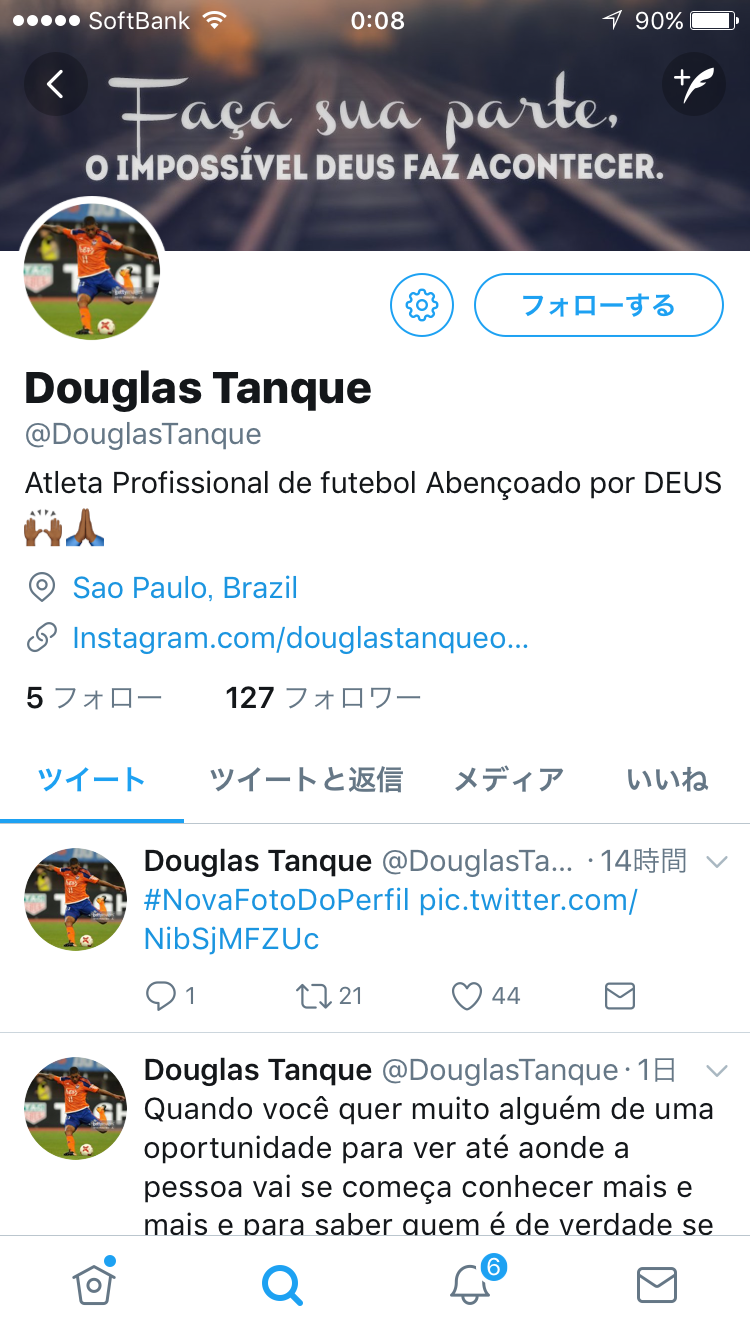Follow Douglas Tanque with フォローする button

(x=598, y=305)
